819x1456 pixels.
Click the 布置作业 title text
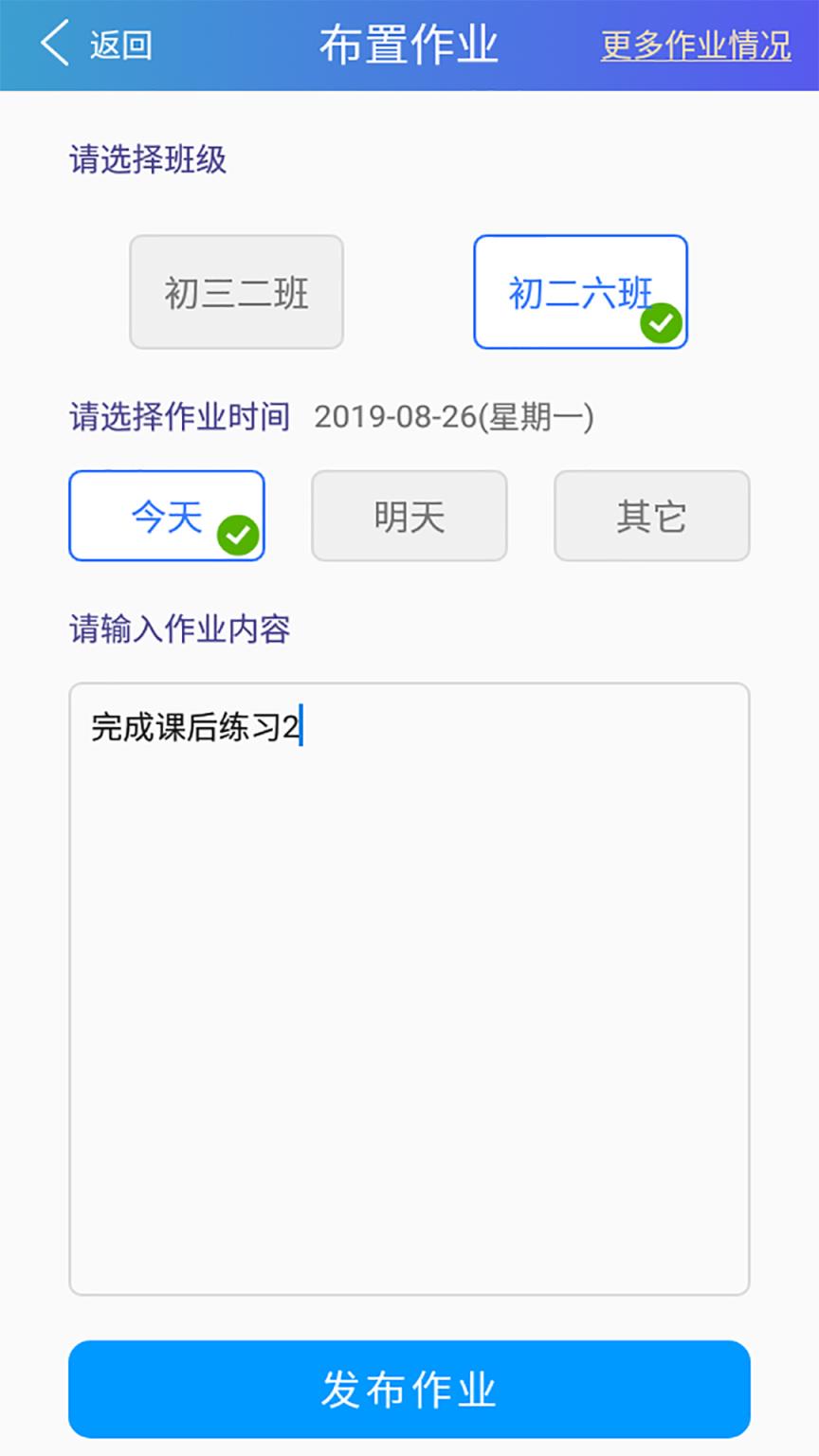tap(409, 44)
